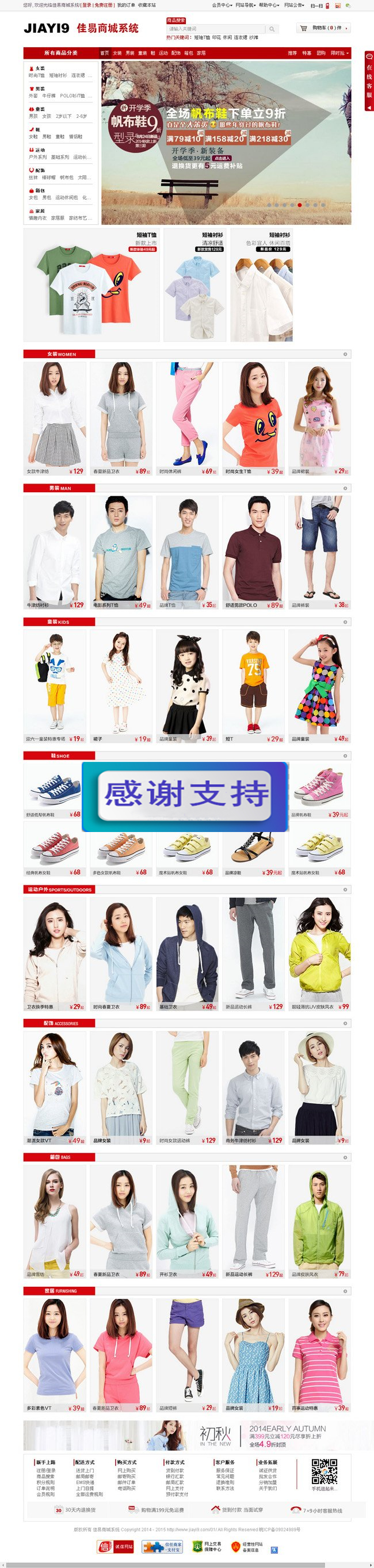Select the highlighted red carousel dot
The image size is (374, 1568).
pos(300,205)
